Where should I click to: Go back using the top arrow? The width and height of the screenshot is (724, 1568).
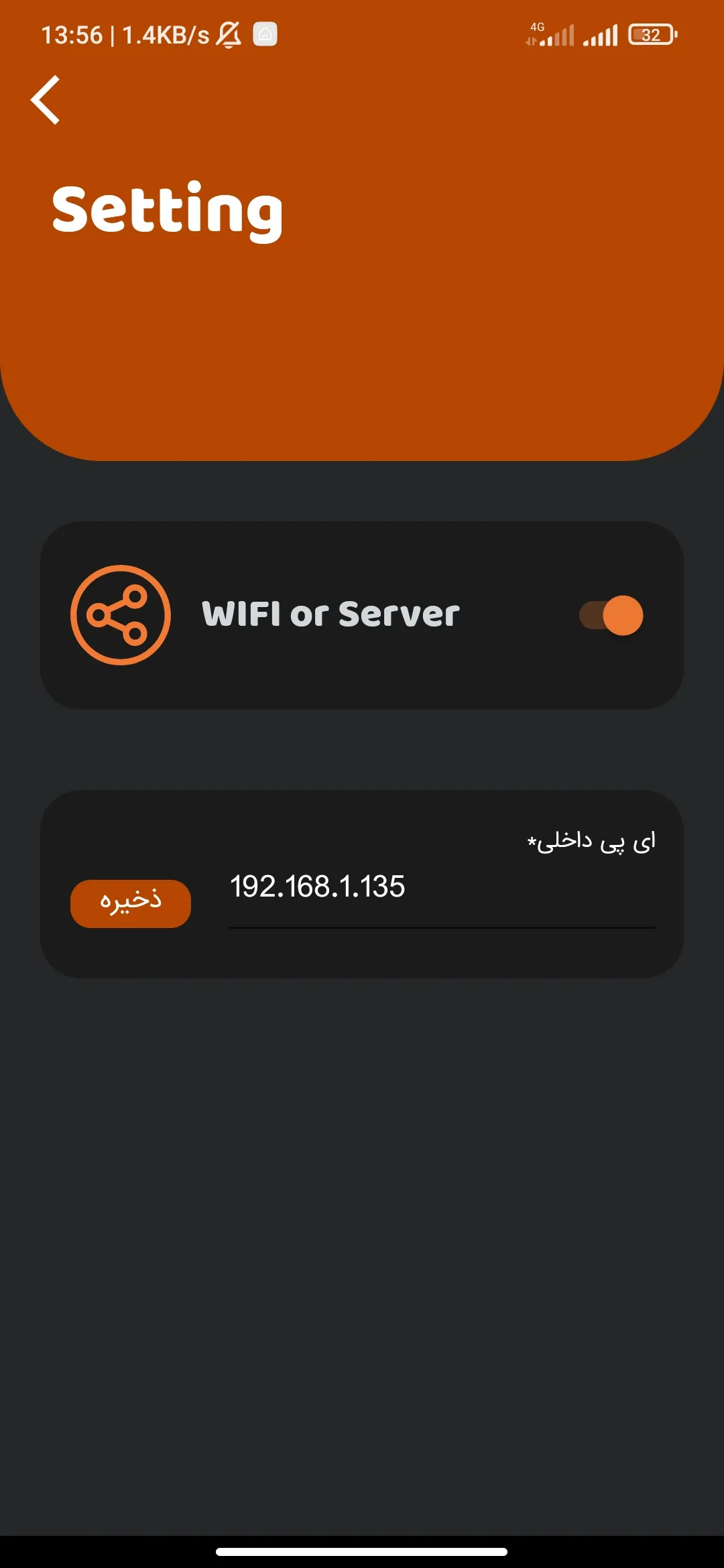(46, 101)
